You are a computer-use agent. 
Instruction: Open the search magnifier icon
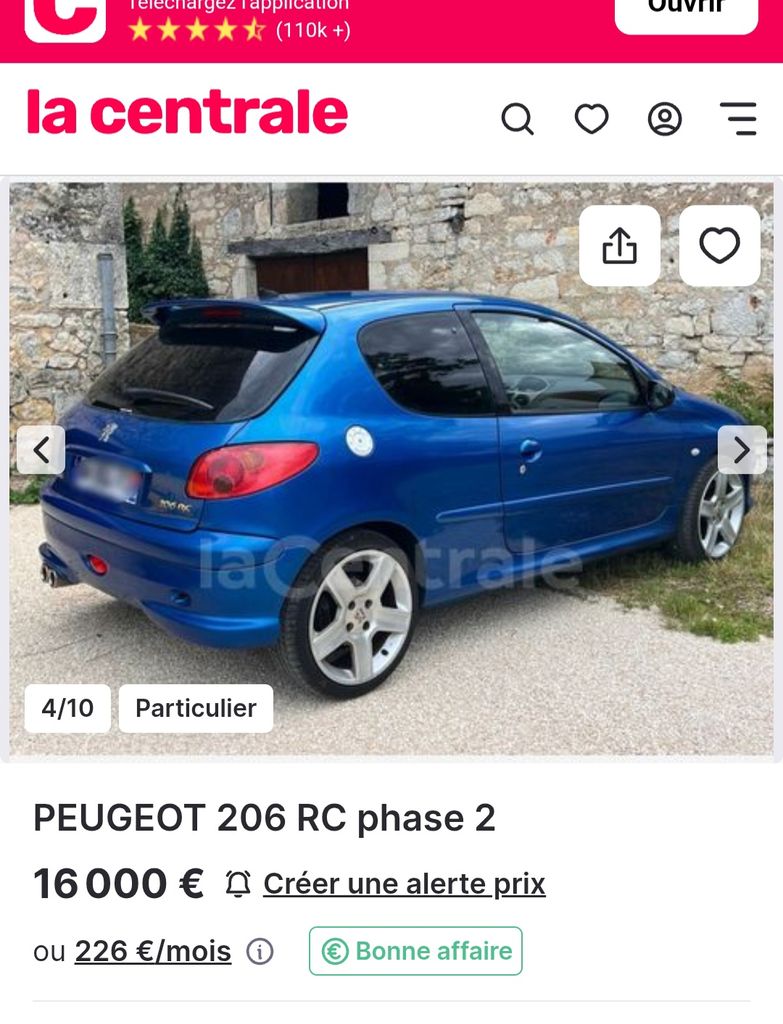(x=517, y=119)
